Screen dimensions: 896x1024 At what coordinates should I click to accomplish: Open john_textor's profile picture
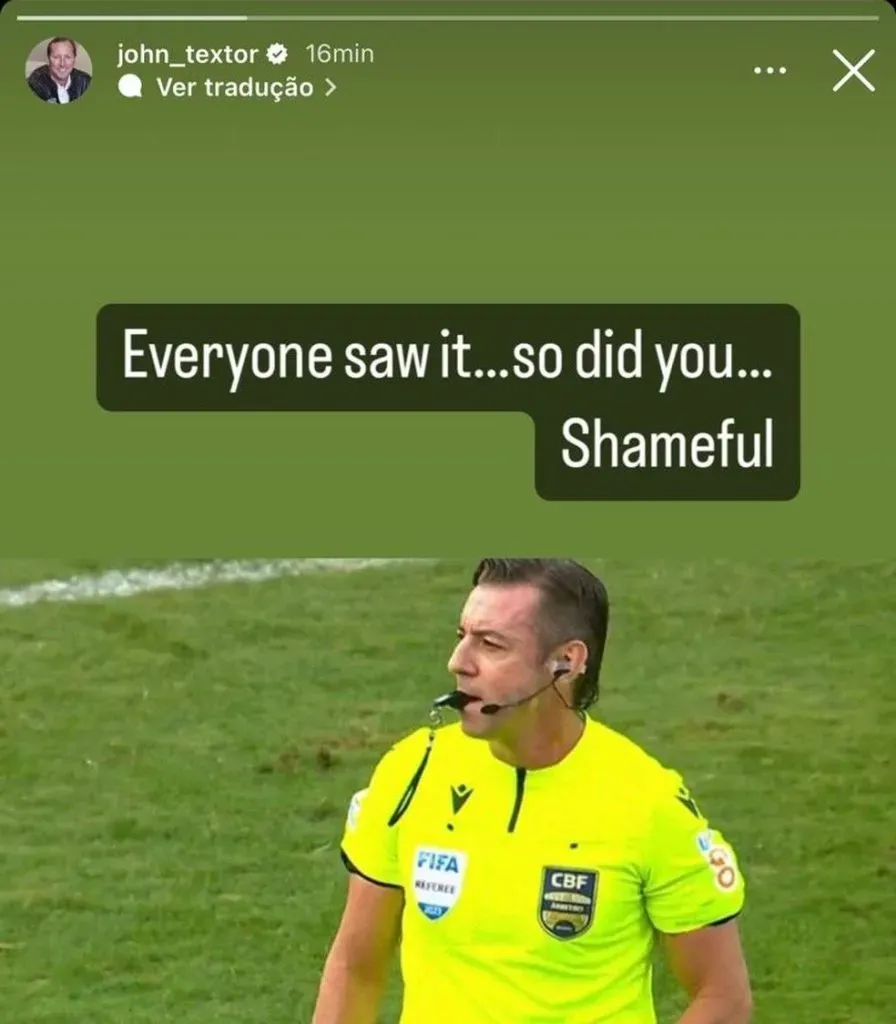(58, 70)
